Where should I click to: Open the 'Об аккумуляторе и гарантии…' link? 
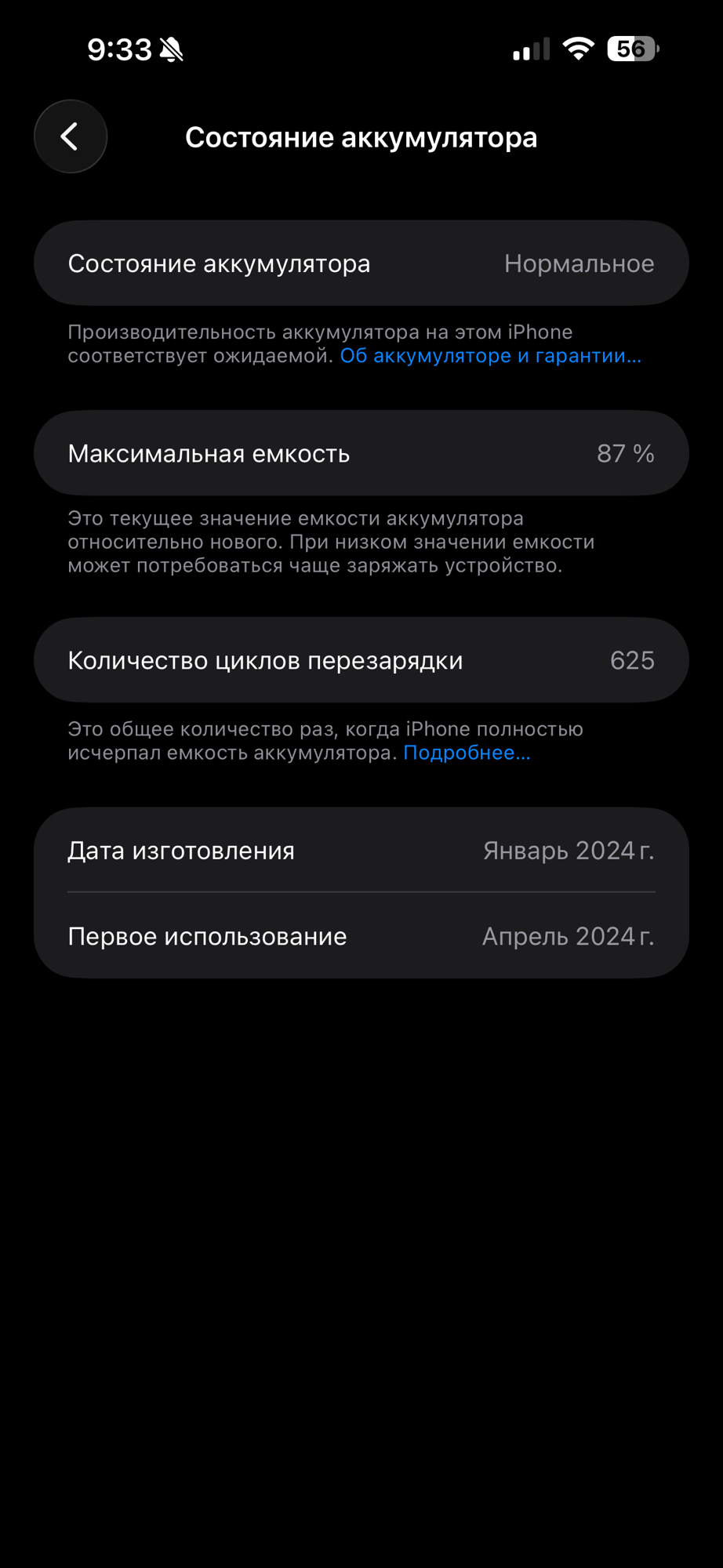490,356
